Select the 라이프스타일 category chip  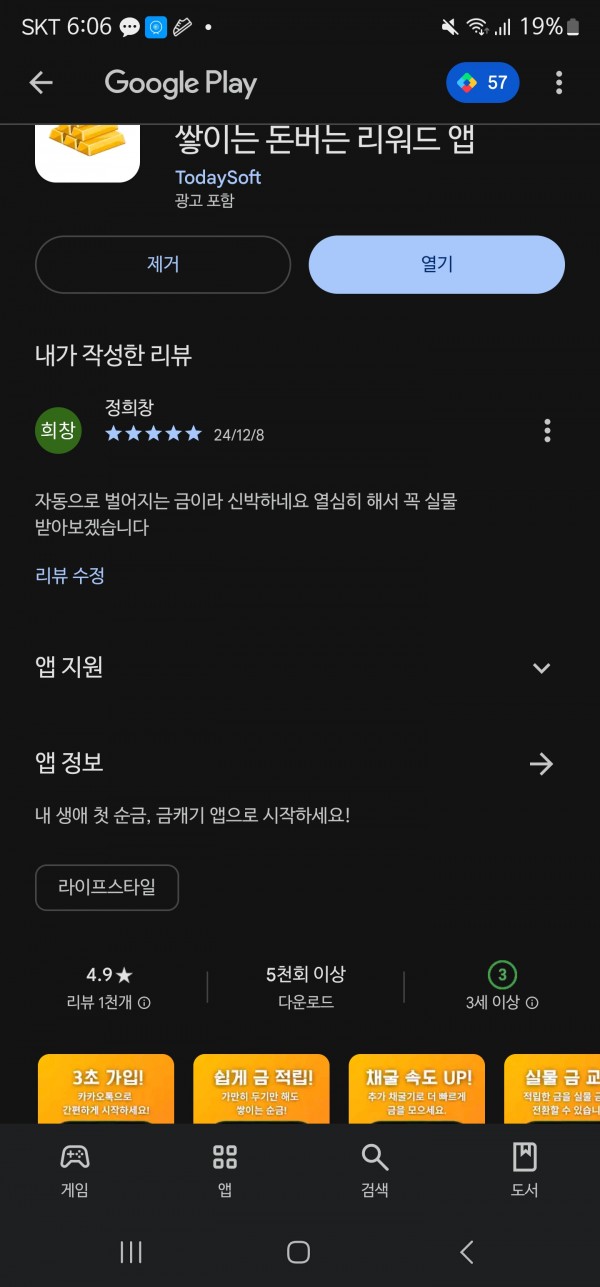tap(107, 888)
